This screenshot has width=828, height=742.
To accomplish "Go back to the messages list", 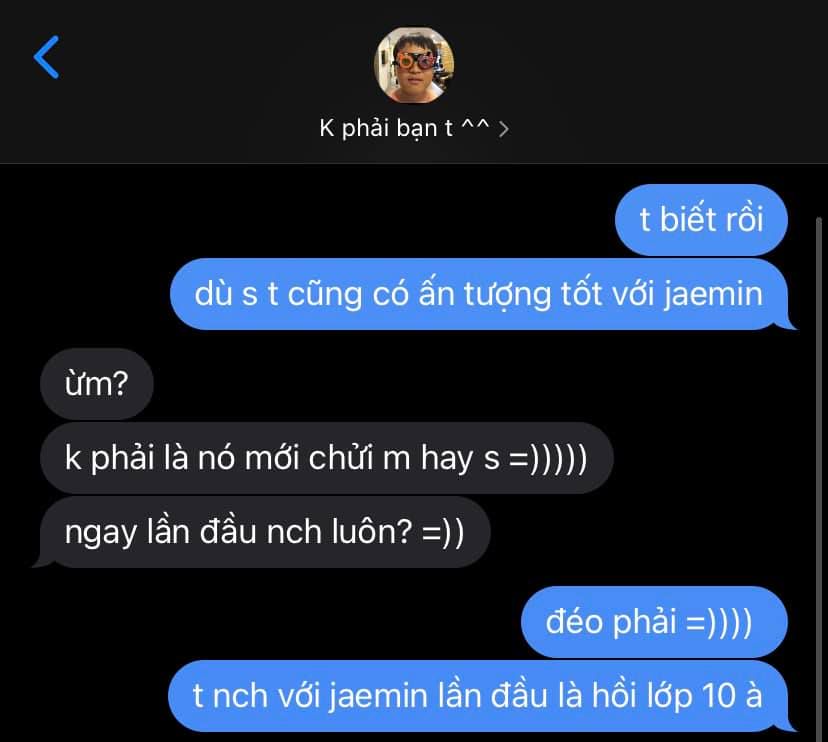I will click(x=47, y=57).
